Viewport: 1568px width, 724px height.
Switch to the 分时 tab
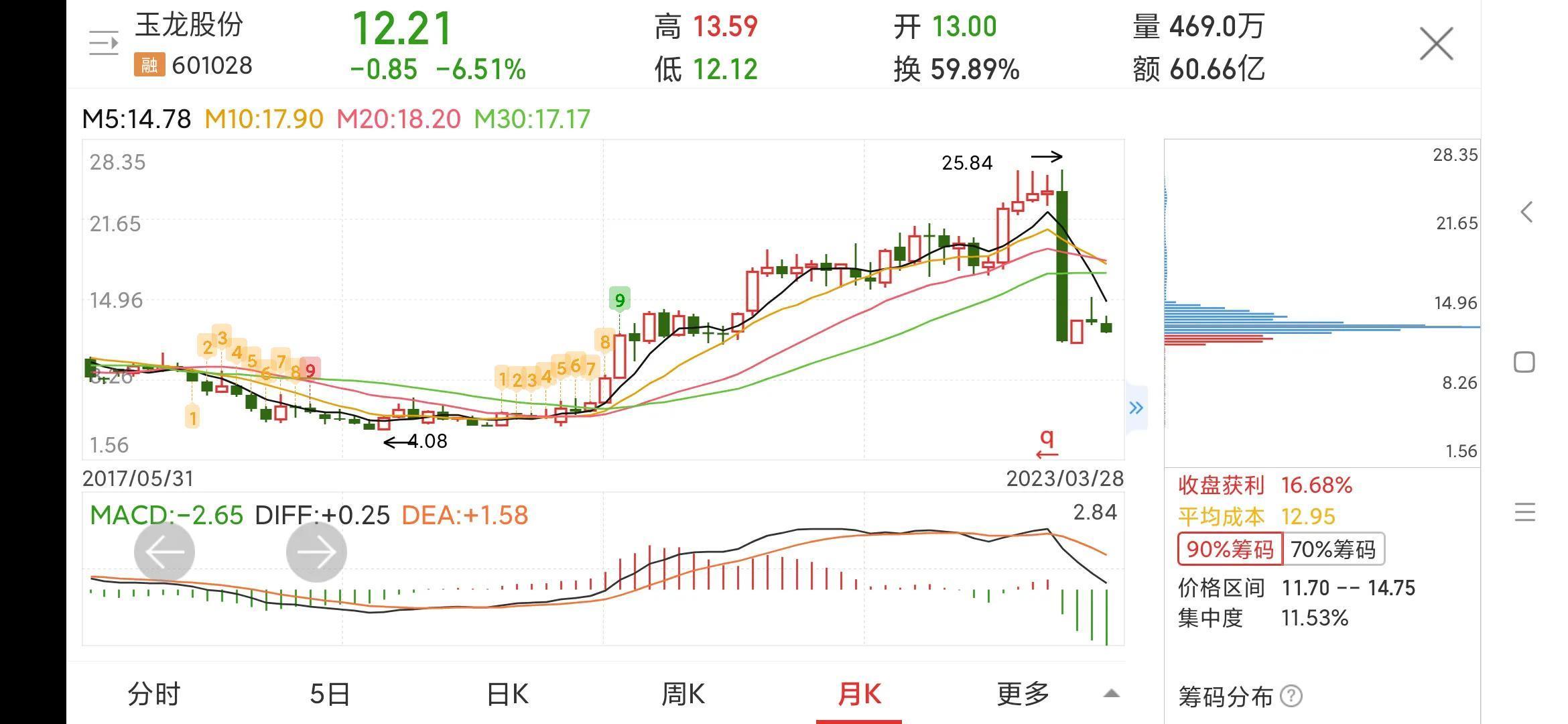pyautogui.click(x=154, y=694)
